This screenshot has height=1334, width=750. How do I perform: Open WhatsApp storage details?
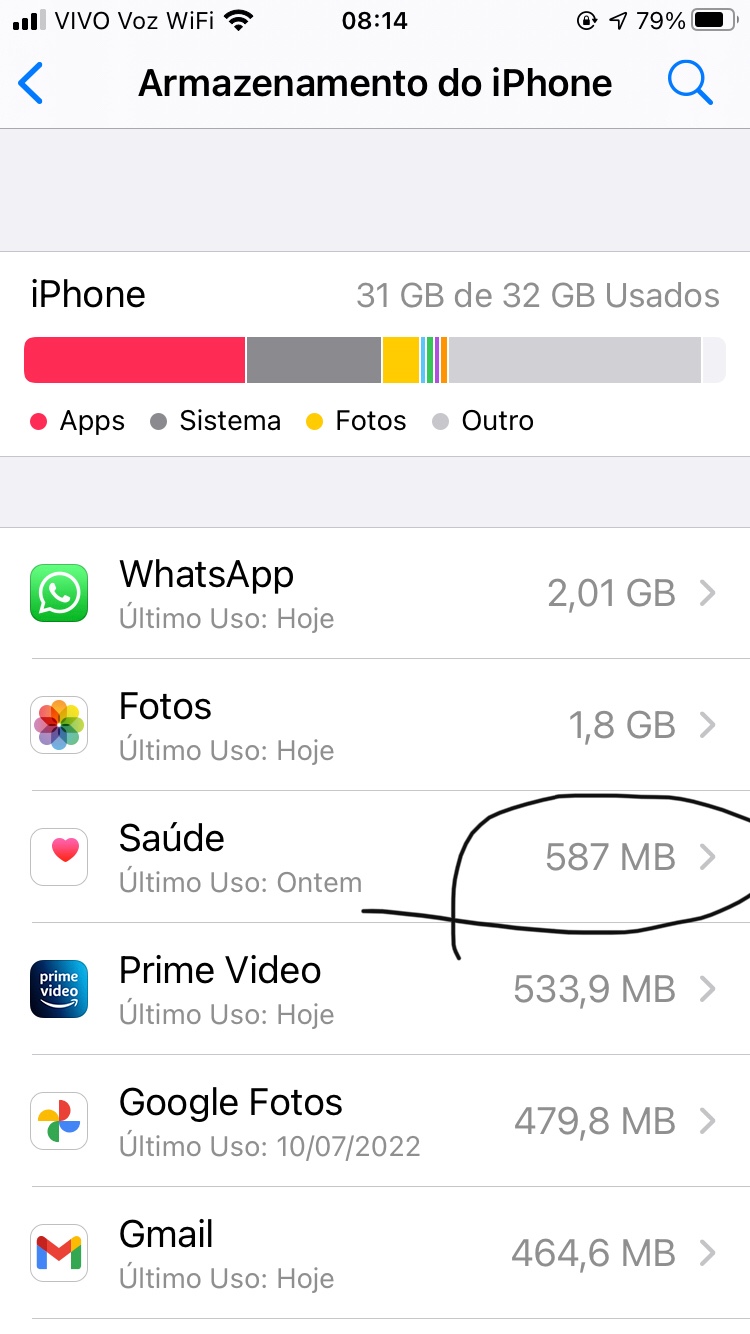375,593
